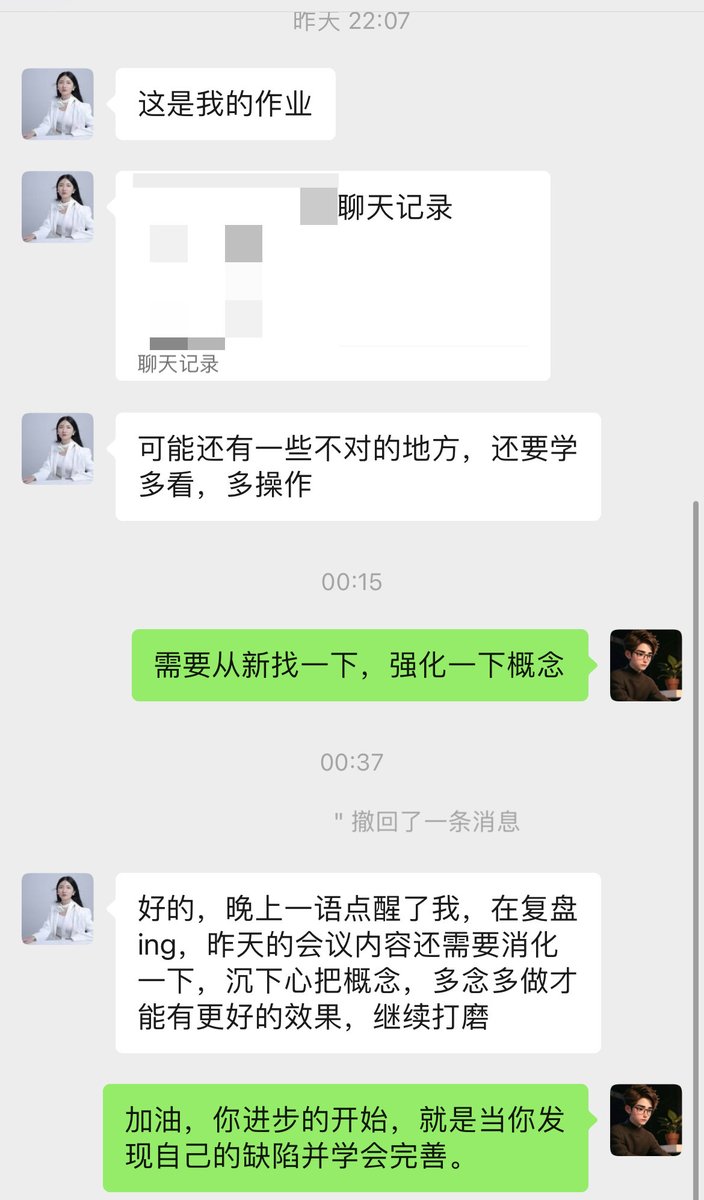Tap the avatar beside "需要从新找一下" message
The height and width of the screenshot is (1200, 704).
(646, 665)
